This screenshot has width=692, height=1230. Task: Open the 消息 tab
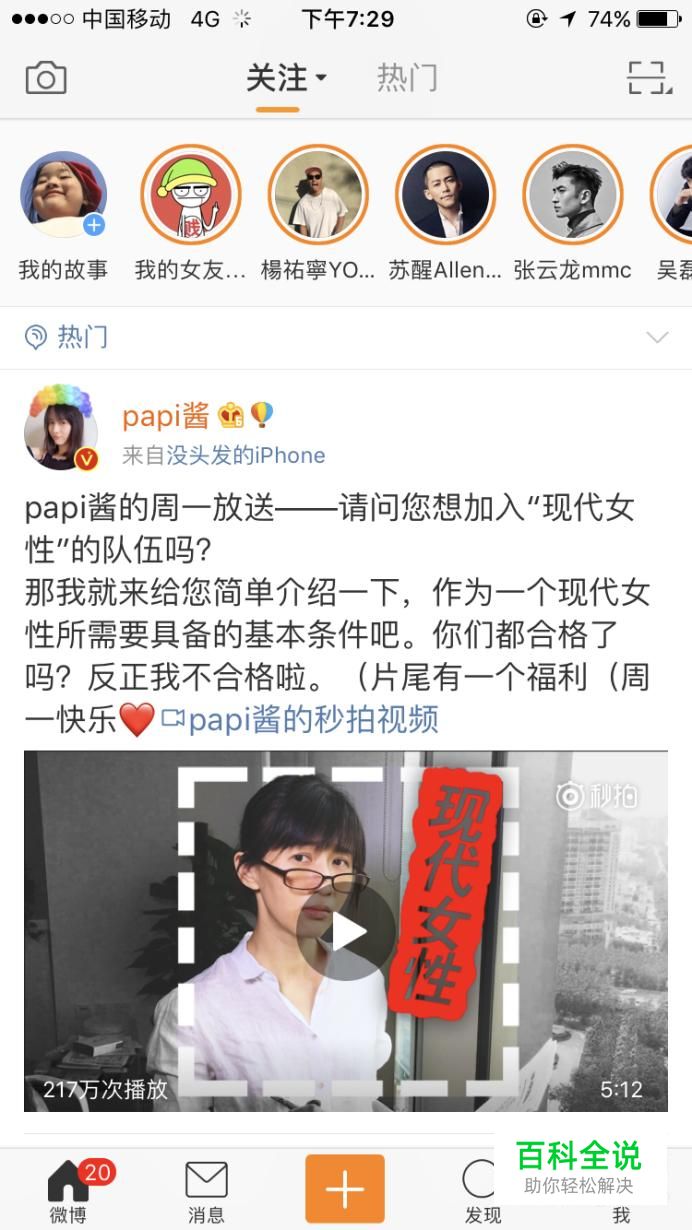(x=207, y=1192)
